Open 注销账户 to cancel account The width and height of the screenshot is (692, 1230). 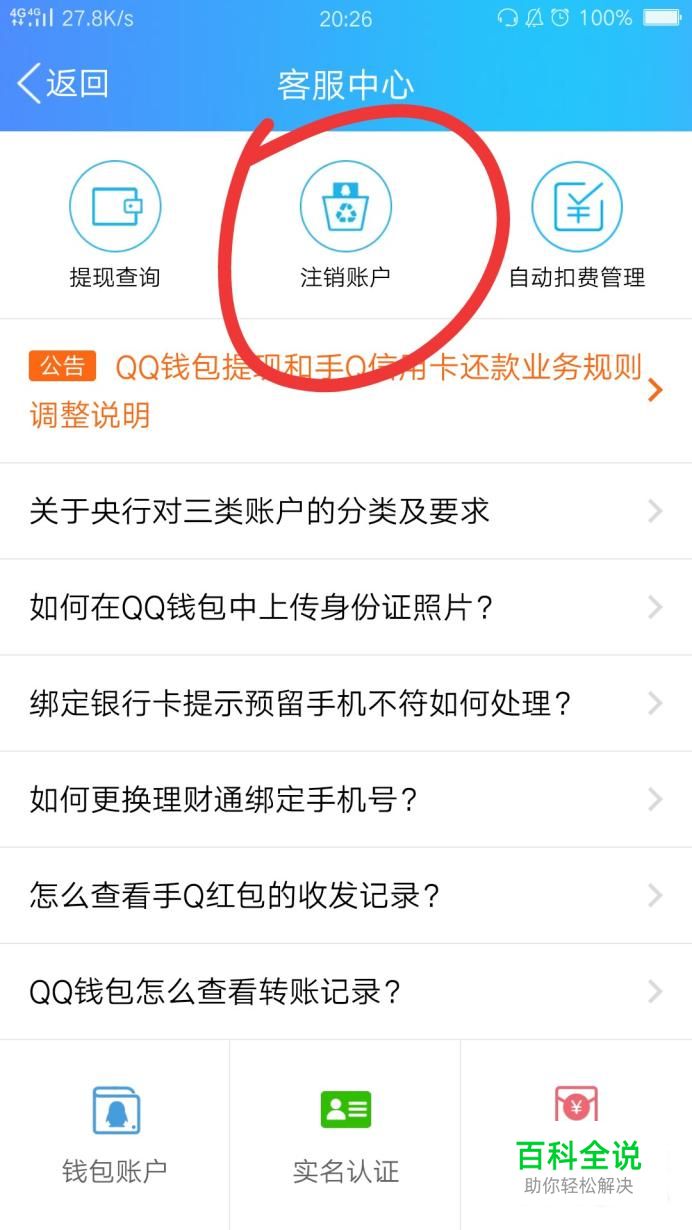pyautogui.click(x=346, y=226)
